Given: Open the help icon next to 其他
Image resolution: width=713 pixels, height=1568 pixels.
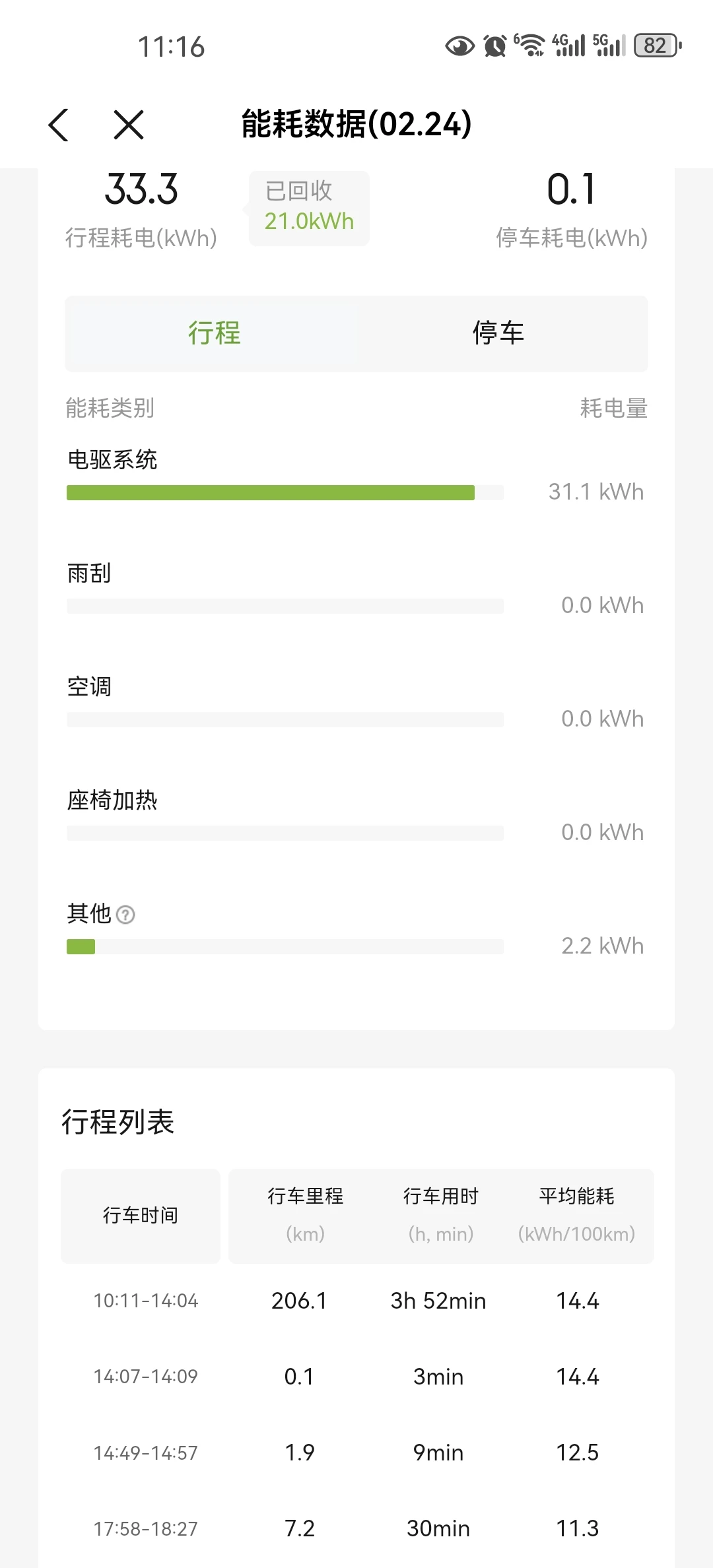Looking at the screenshot, I should click(x=125, y=915).
